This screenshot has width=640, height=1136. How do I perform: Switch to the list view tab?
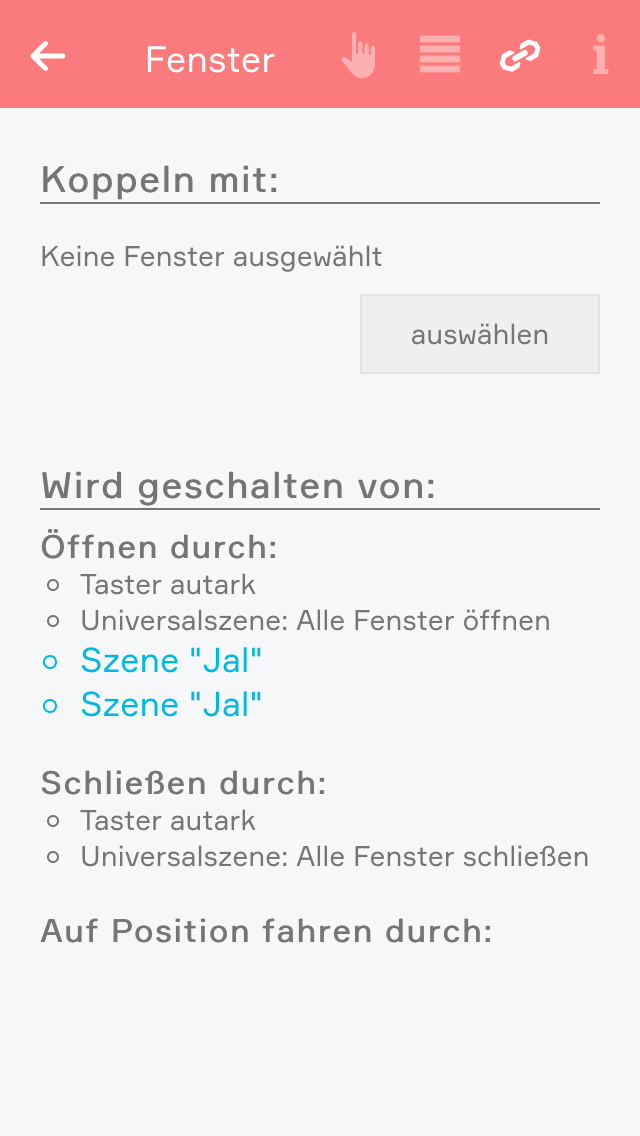coord(440,55)
